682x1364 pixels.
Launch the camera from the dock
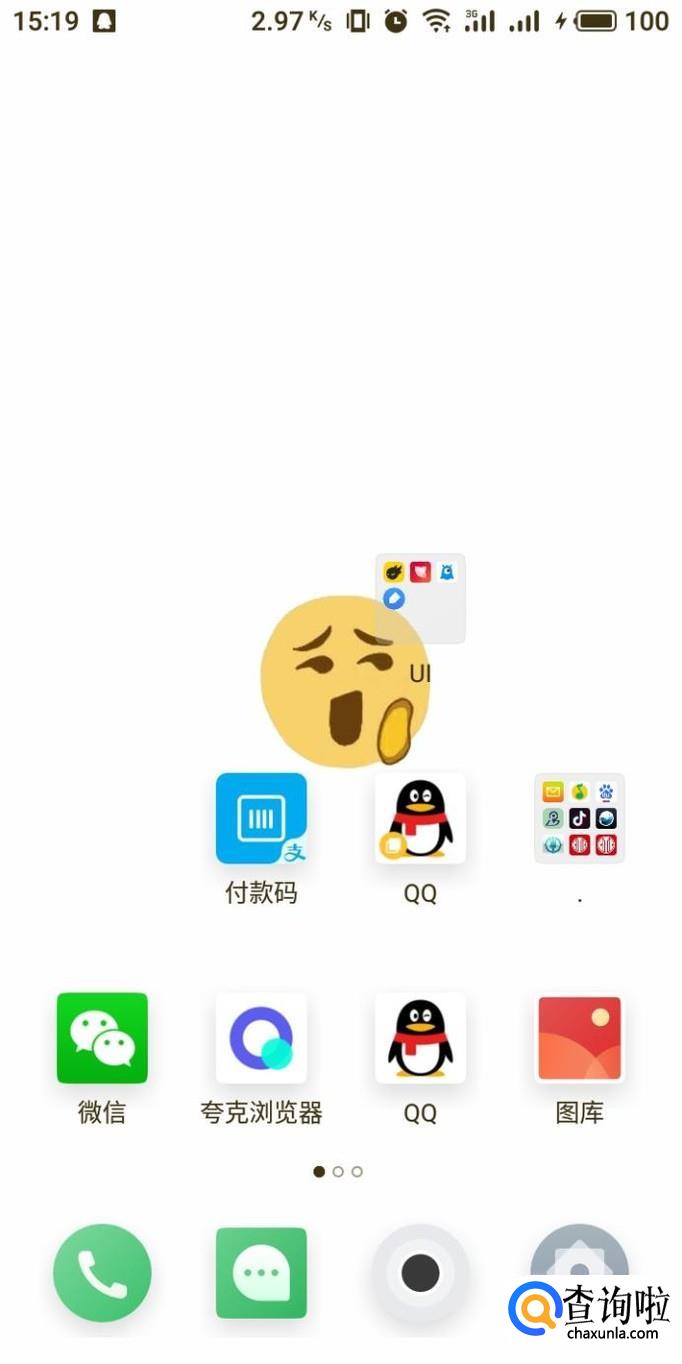pos(420,1273)
